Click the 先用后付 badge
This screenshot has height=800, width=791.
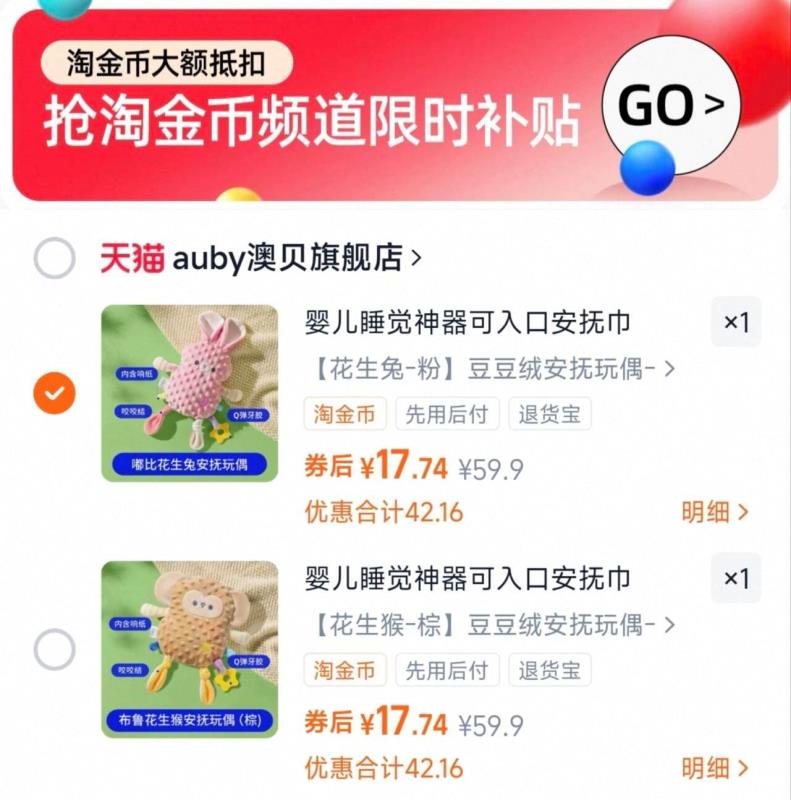[447, 414]
